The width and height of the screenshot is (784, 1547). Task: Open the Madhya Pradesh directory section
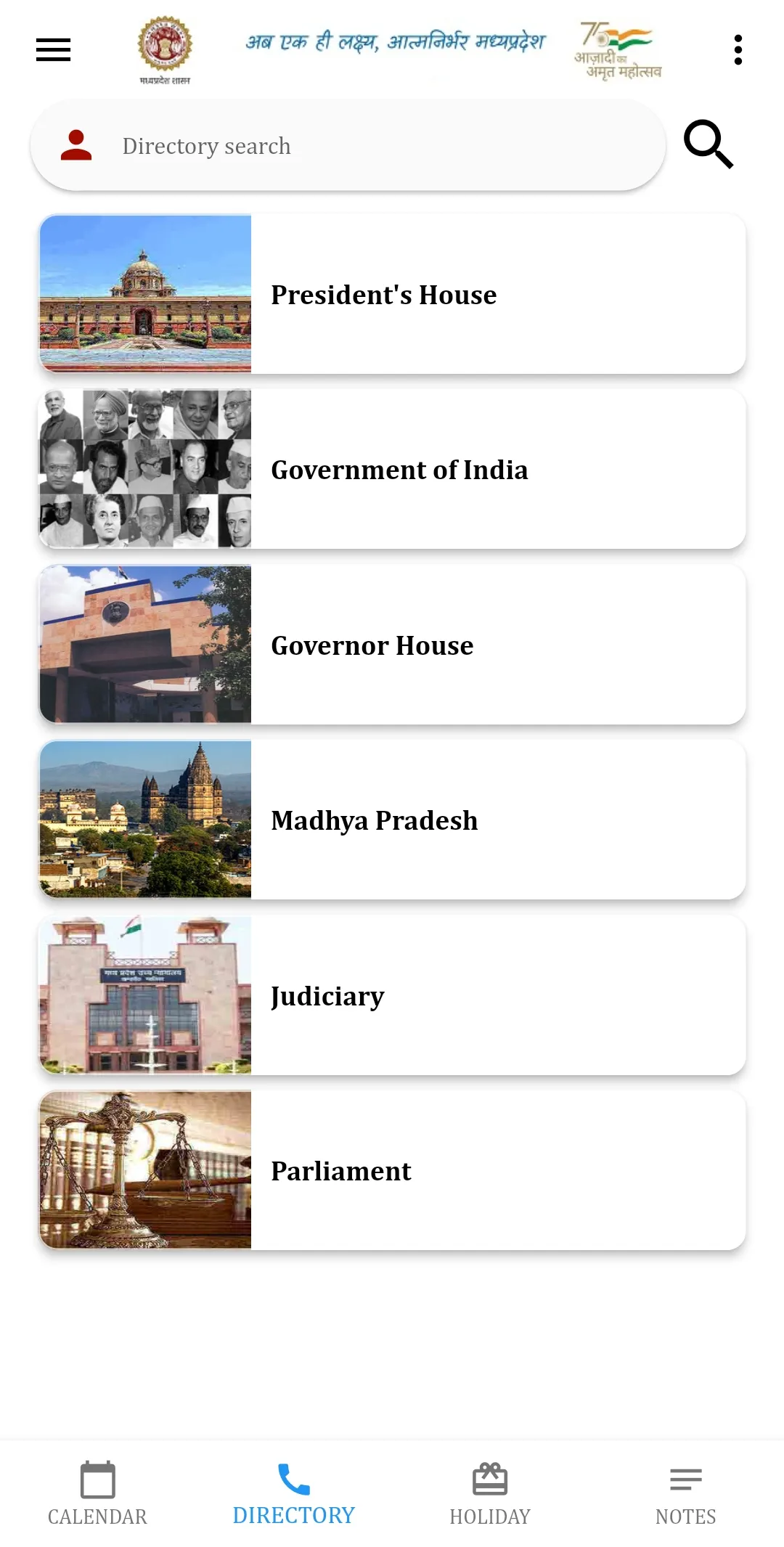tap(392, 820)
